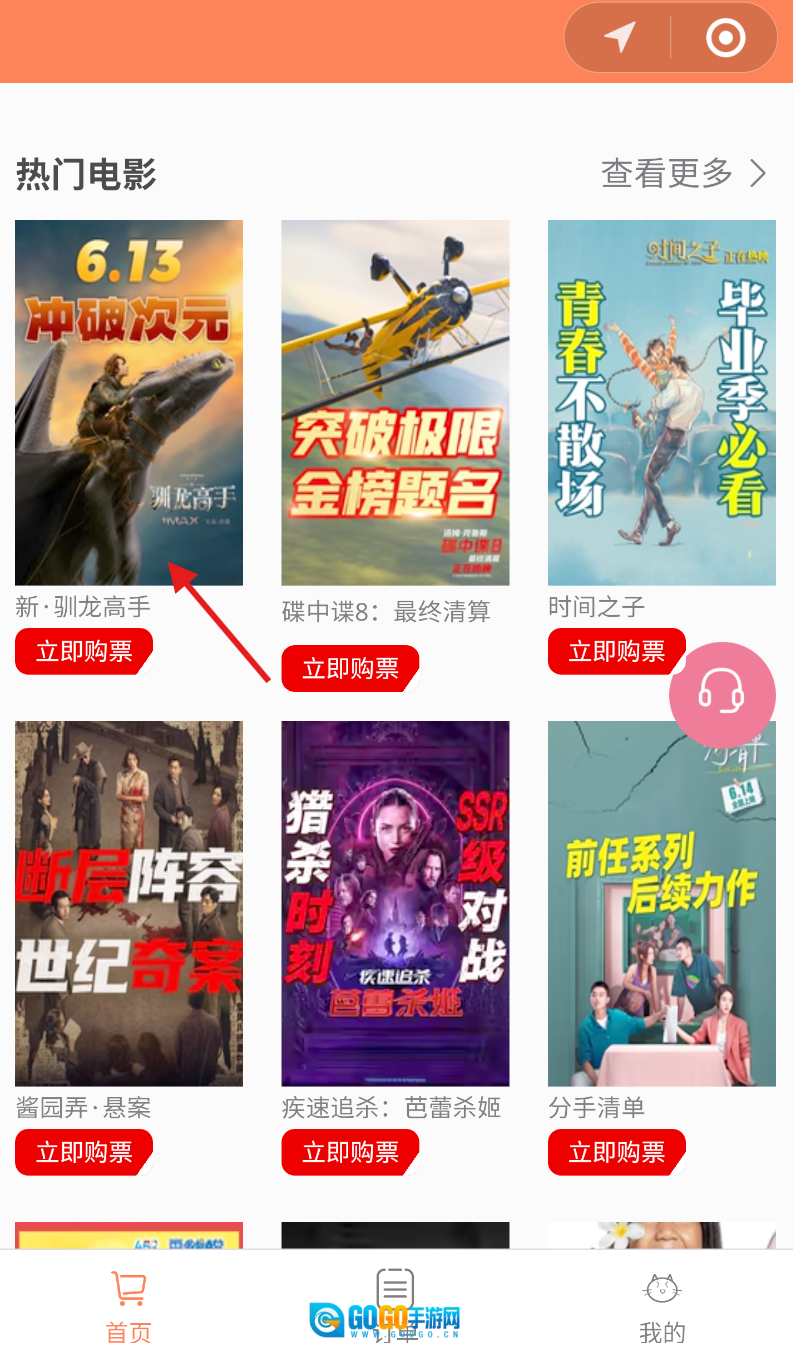The width and height of the screenshot is (793, 1348).
Task: Switch to the 我的 tab
Action: click(x=662, y=1306)
